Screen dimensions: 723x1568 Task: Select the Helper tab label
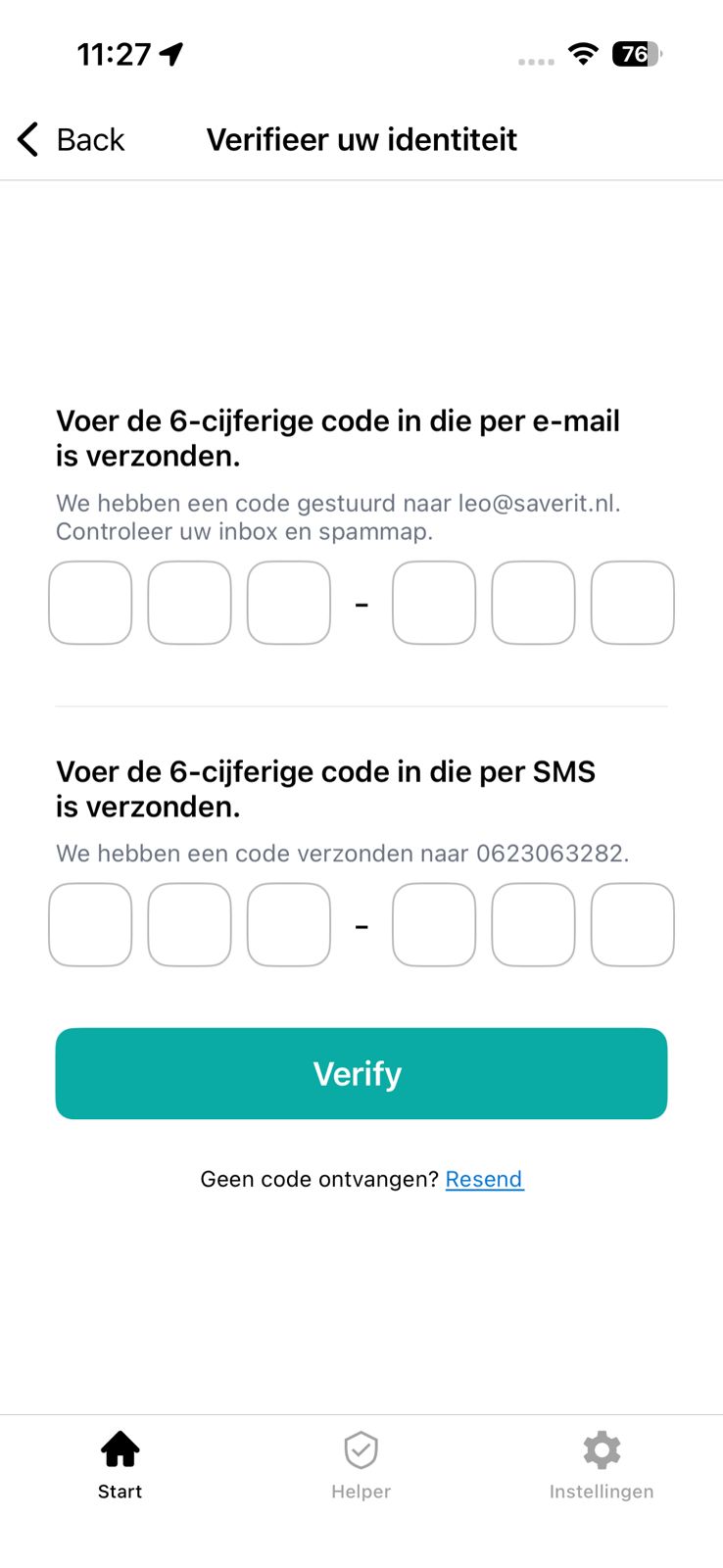361,1491
